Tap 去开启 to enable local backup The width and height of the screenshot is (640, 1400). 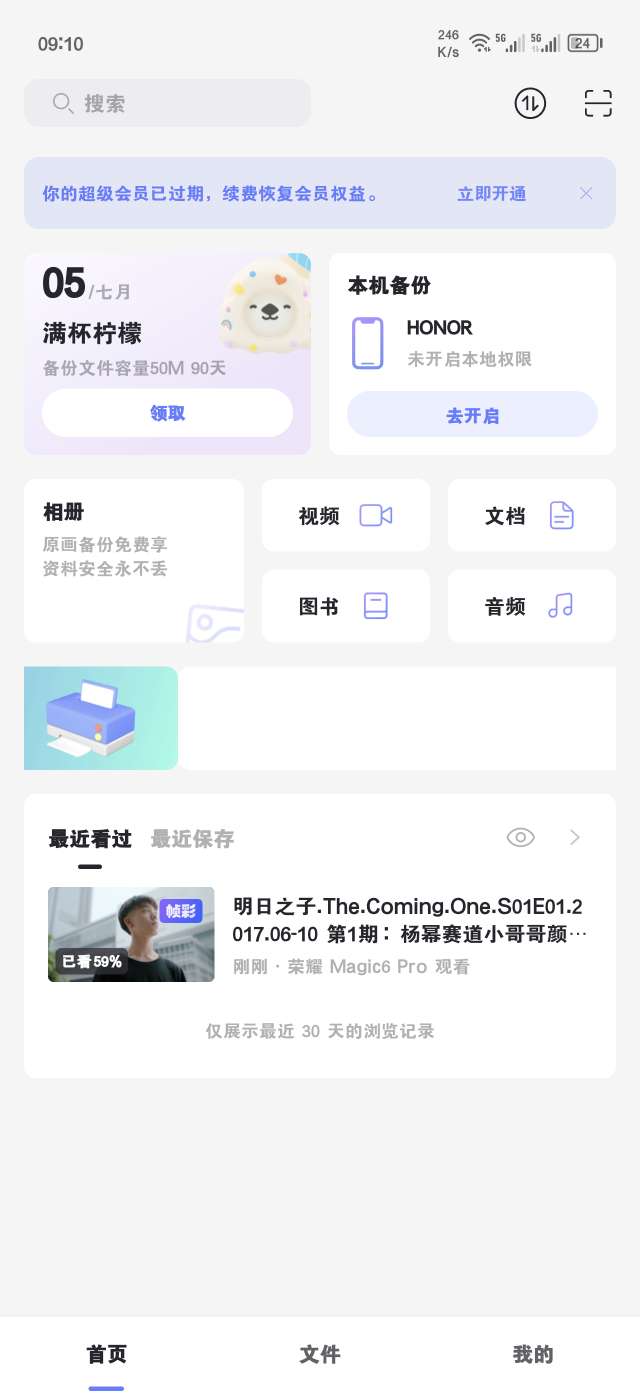pos(472,415)
